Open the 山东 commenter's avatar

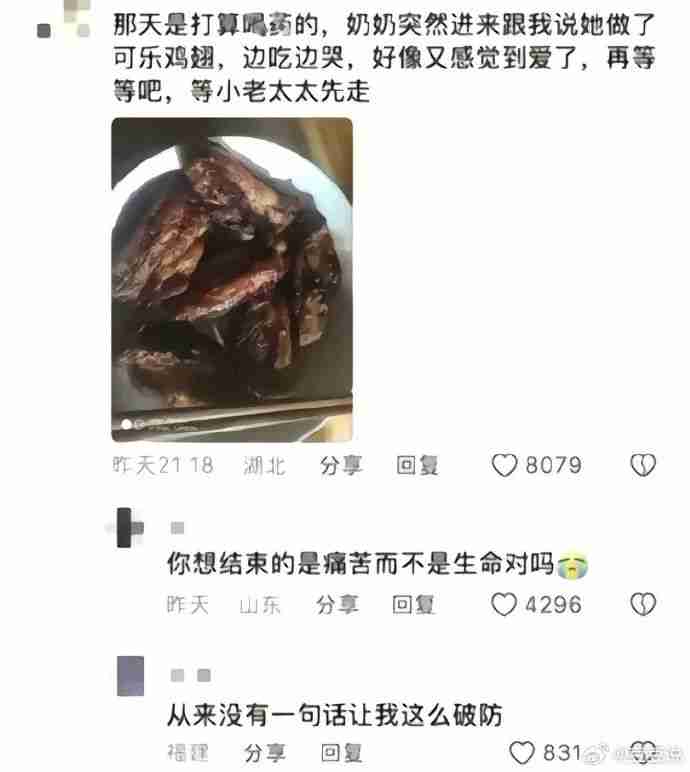(x=125, y=527)
